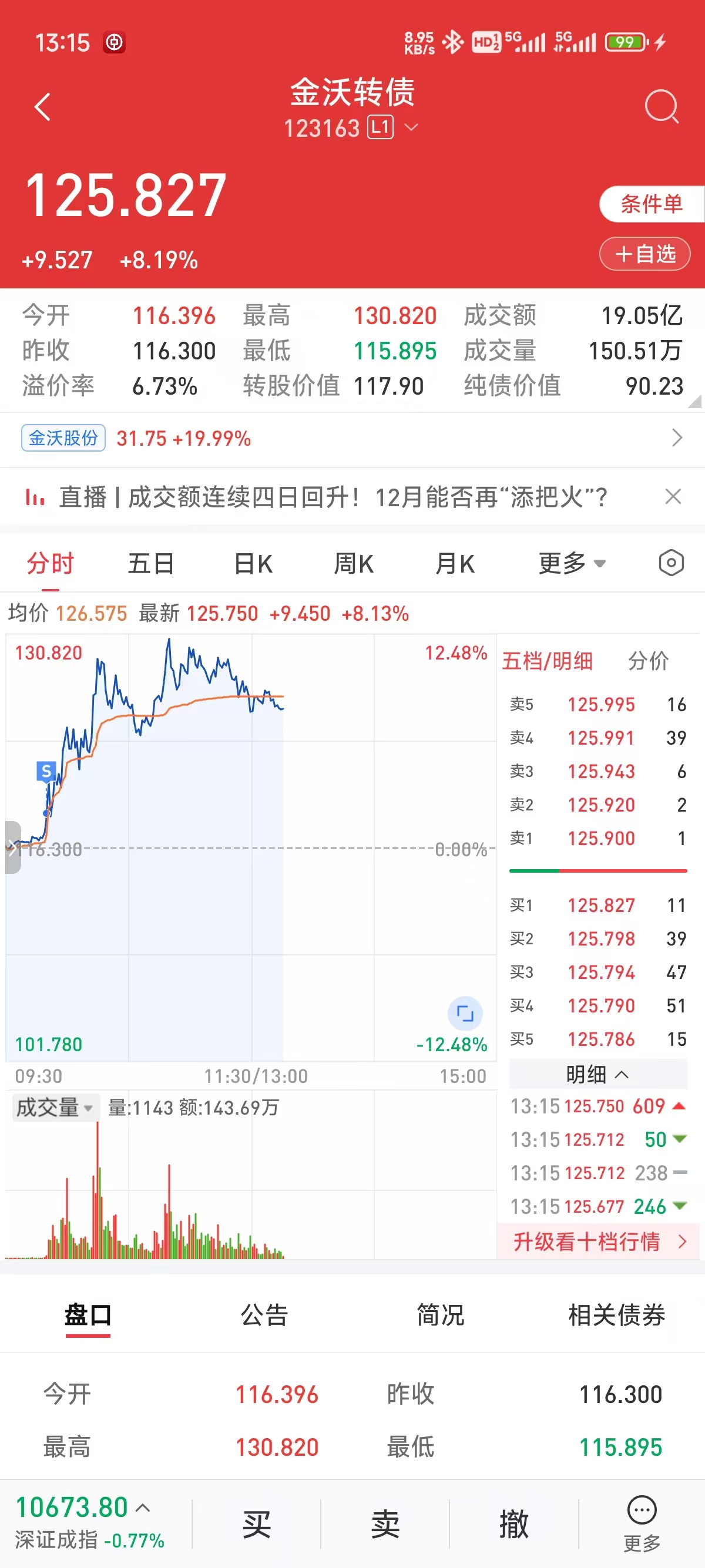The width and height of the screenshot is (705, 1568).
Task: Switch to the 日K chart tab
Action: (253, 564)
